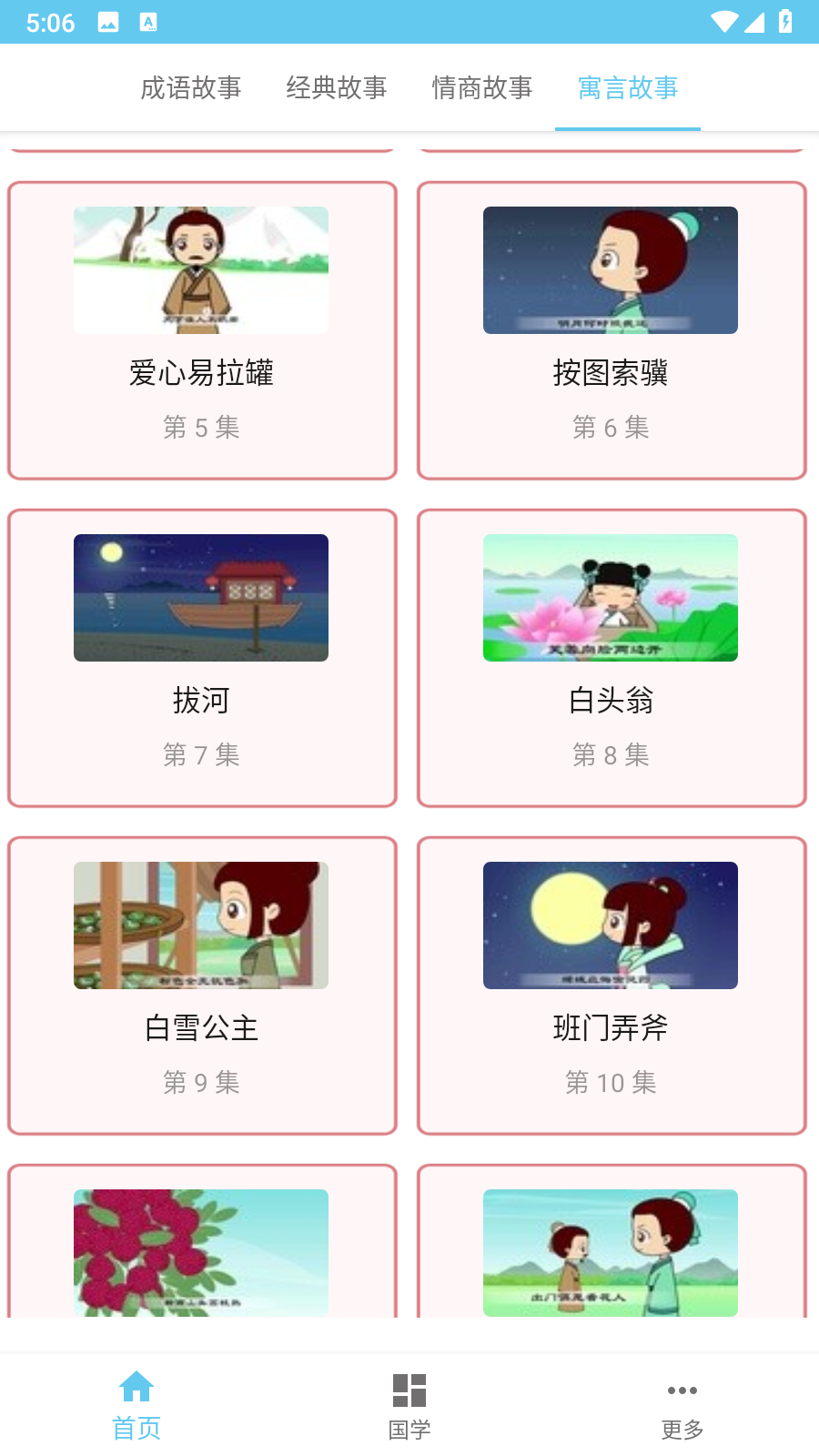
Task: Play the 按图索骥 story card
Action: (x=612, y=330)
